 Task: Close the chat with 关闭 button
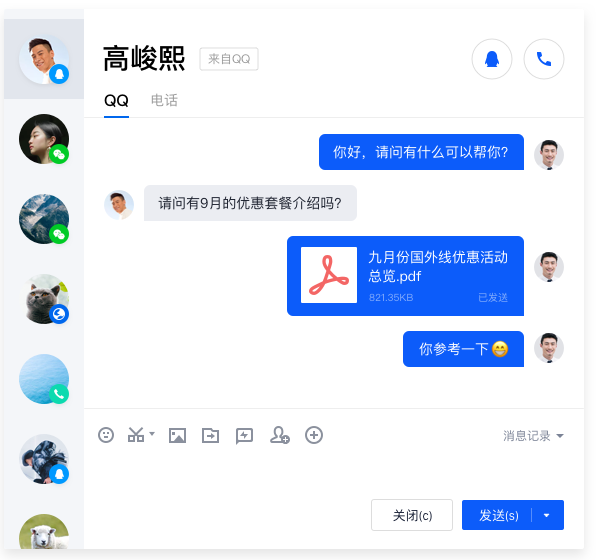click(412, 515)
